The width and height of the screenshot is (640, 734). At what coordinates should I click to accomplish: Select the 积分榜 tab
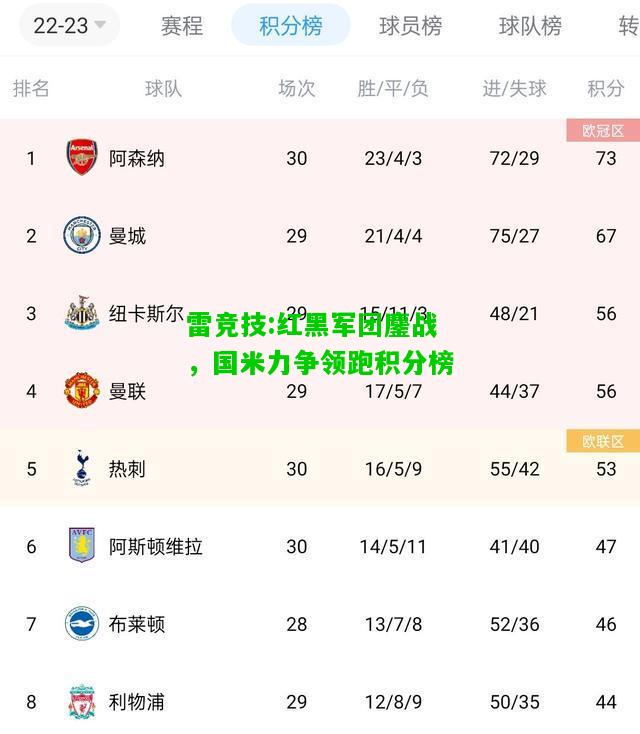[x=290, y=26]
